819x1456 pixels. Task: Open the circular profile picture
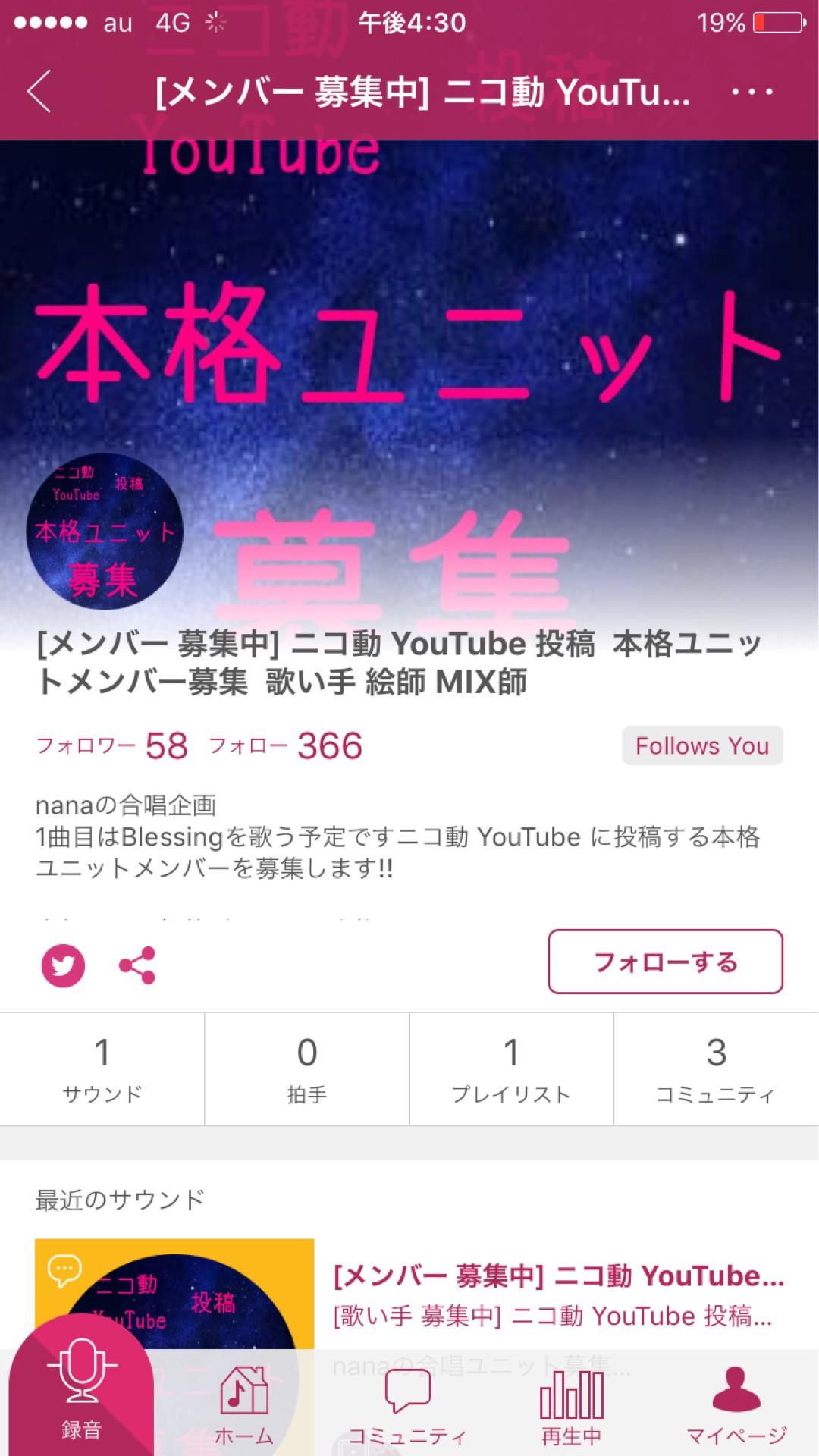tap(105, 532)
